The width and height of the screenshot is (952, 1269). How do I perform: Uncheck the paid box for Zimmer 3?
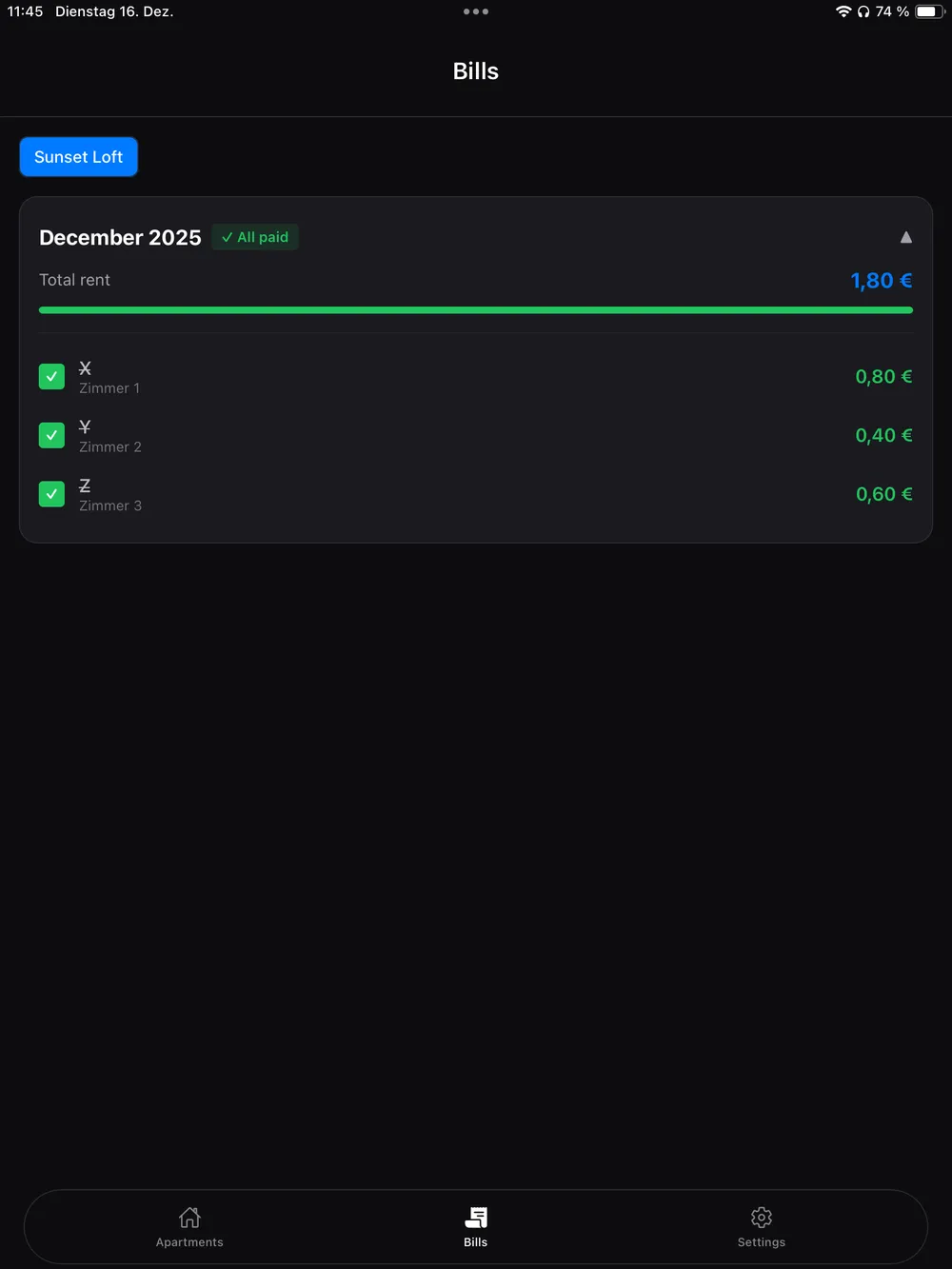click(x=51, y=494)
